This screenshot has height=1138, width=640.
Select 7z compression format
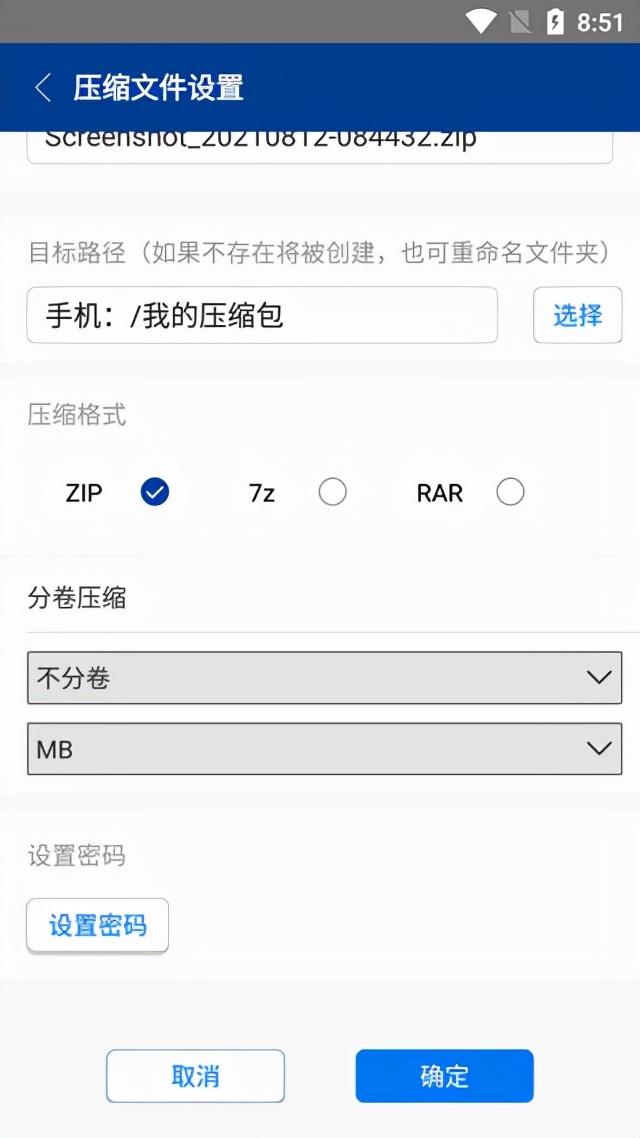click(x=332, y=492)
